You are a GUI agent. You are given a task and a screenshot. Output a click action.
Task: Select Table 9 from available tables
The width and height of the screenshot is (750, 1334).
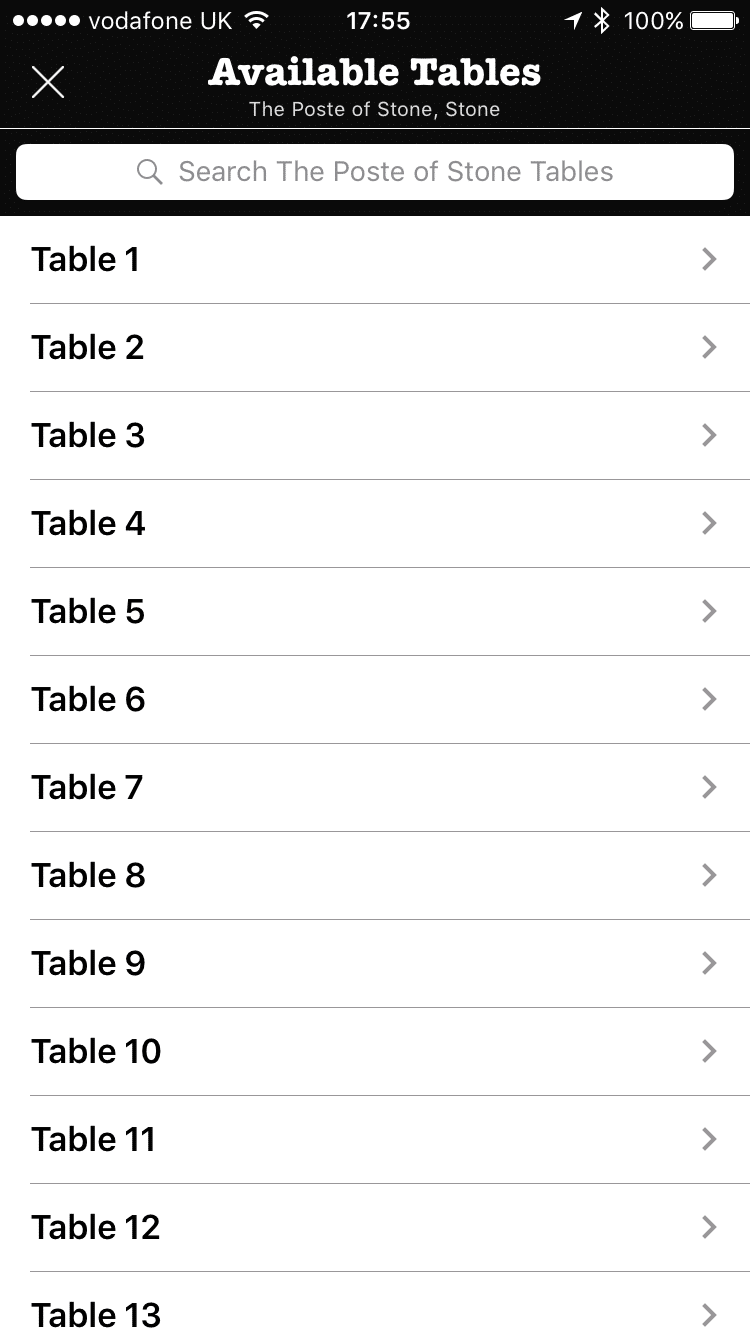click(x=375, y=964)
